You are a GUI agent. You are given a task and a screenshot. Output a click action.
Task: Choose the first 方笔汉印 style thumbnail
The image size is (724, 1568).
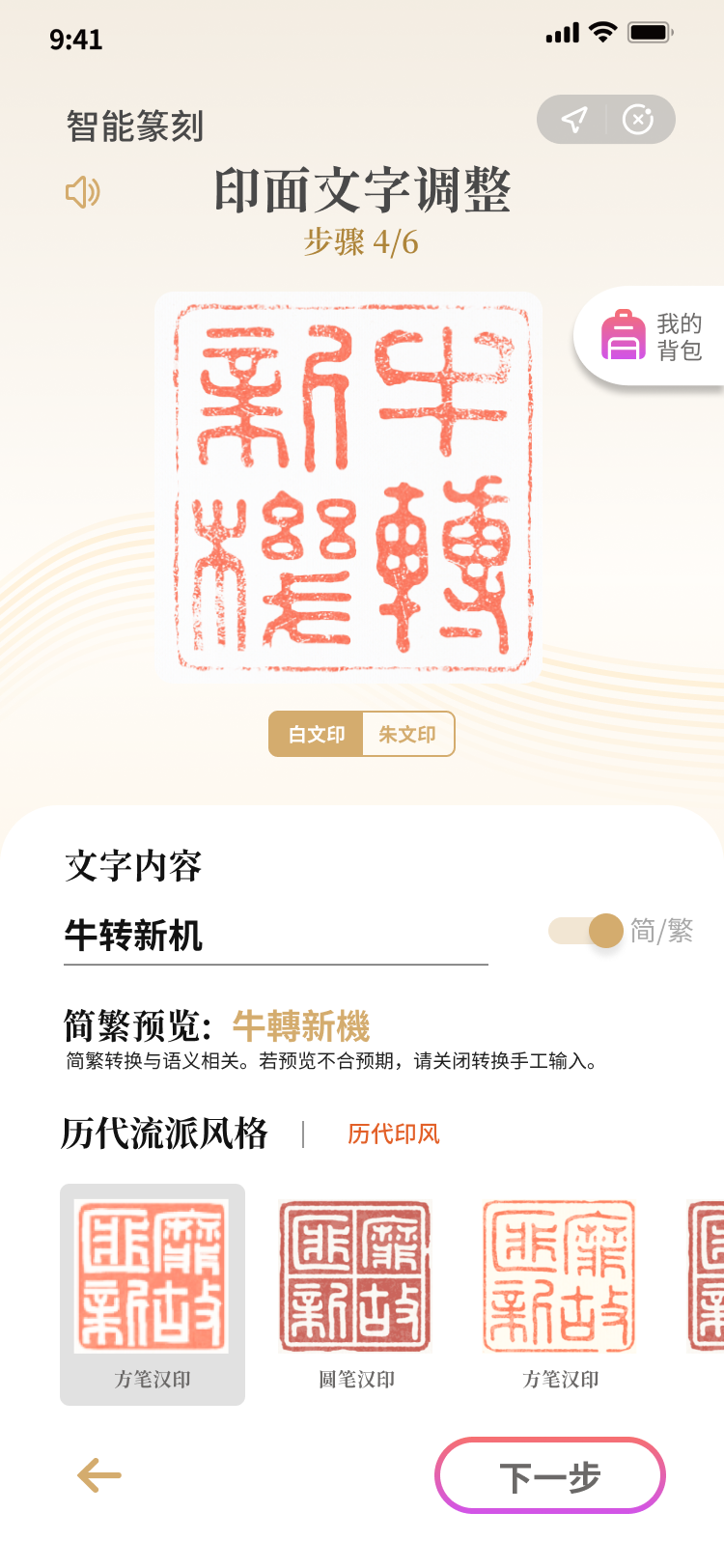tap(153, 1294)
